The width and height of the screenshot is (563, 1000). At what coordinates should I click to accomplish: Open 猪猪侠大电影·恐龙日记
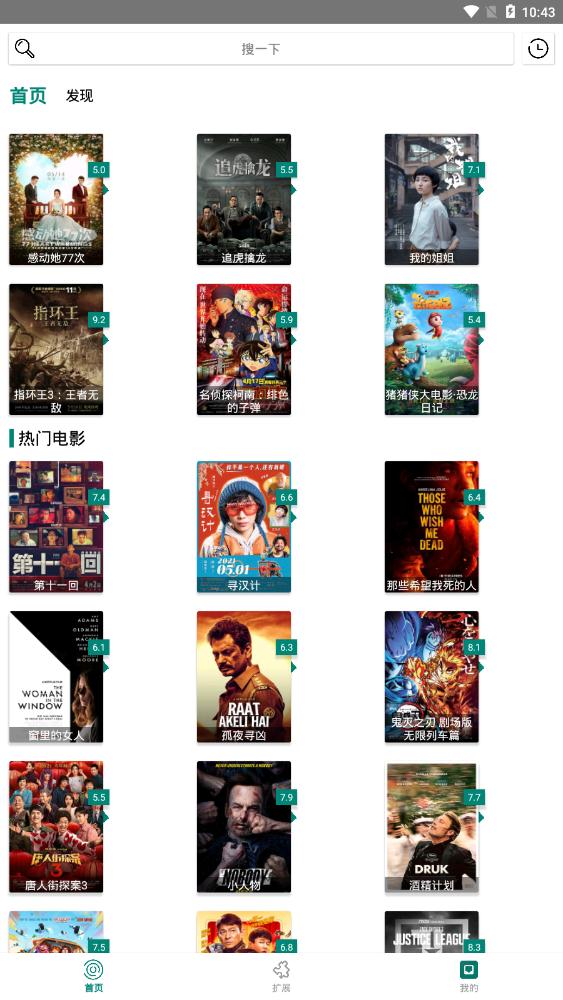[432, 349]
